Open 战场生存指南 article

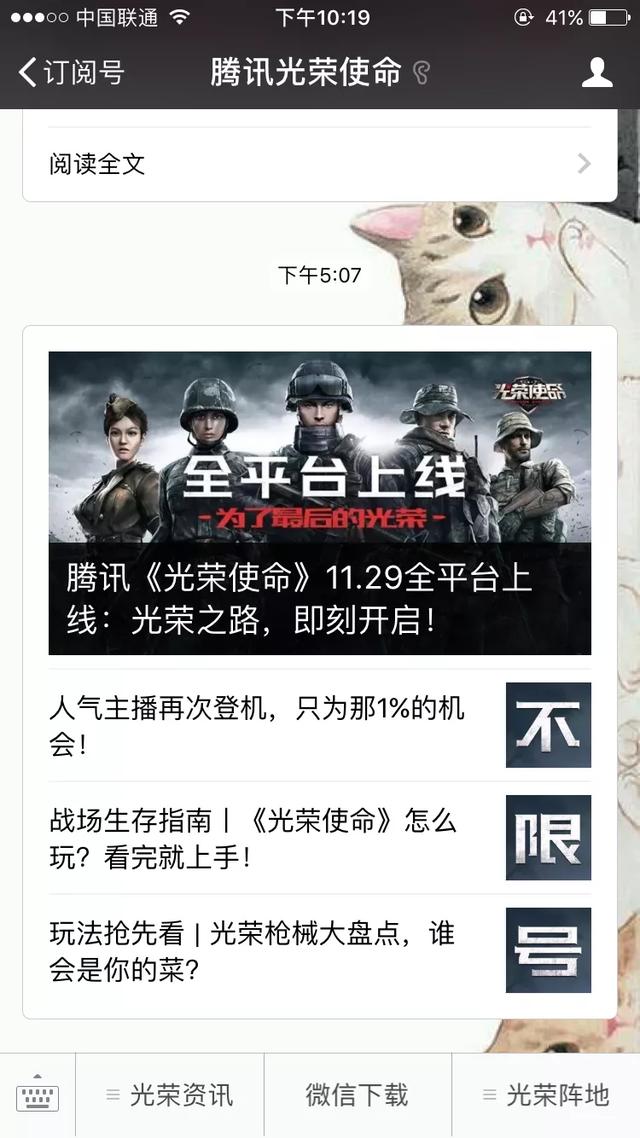pos(319,838)
